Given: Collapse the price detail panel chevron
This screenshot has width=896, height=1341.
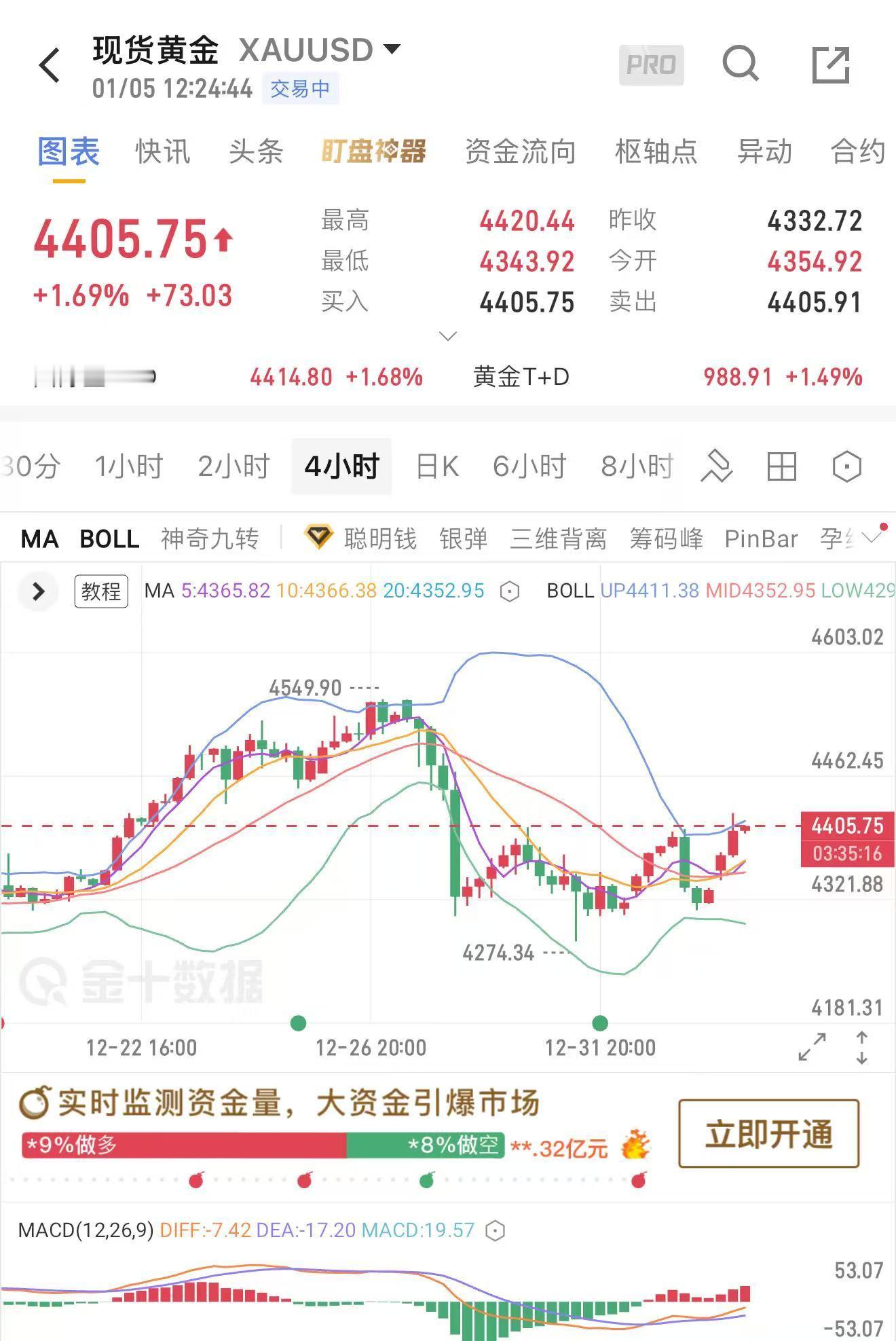Looking at the screenshot, I should (x=447, y=335).
